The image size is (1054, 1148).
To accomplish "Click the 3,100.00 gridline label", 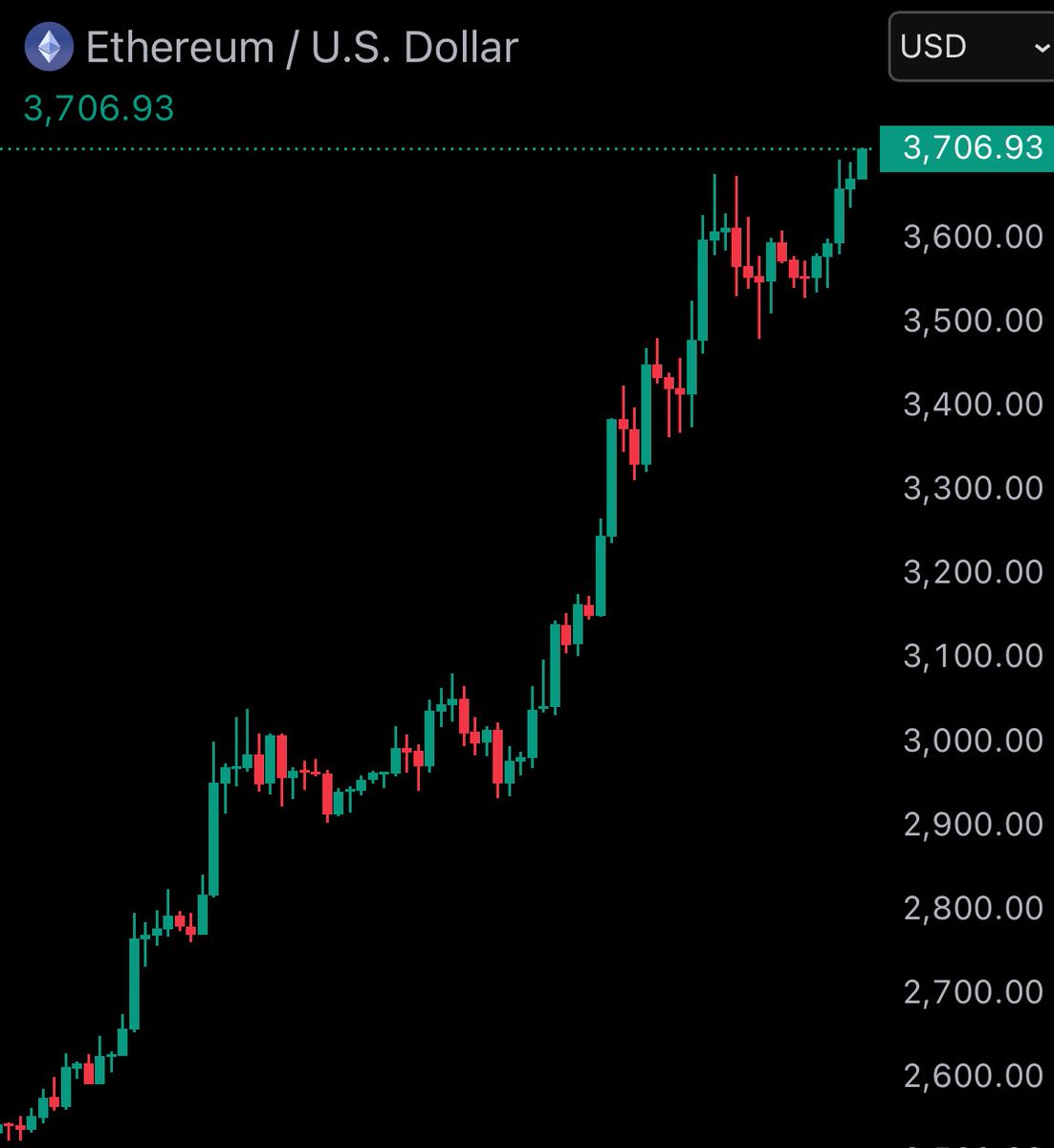I will [973, 655].
